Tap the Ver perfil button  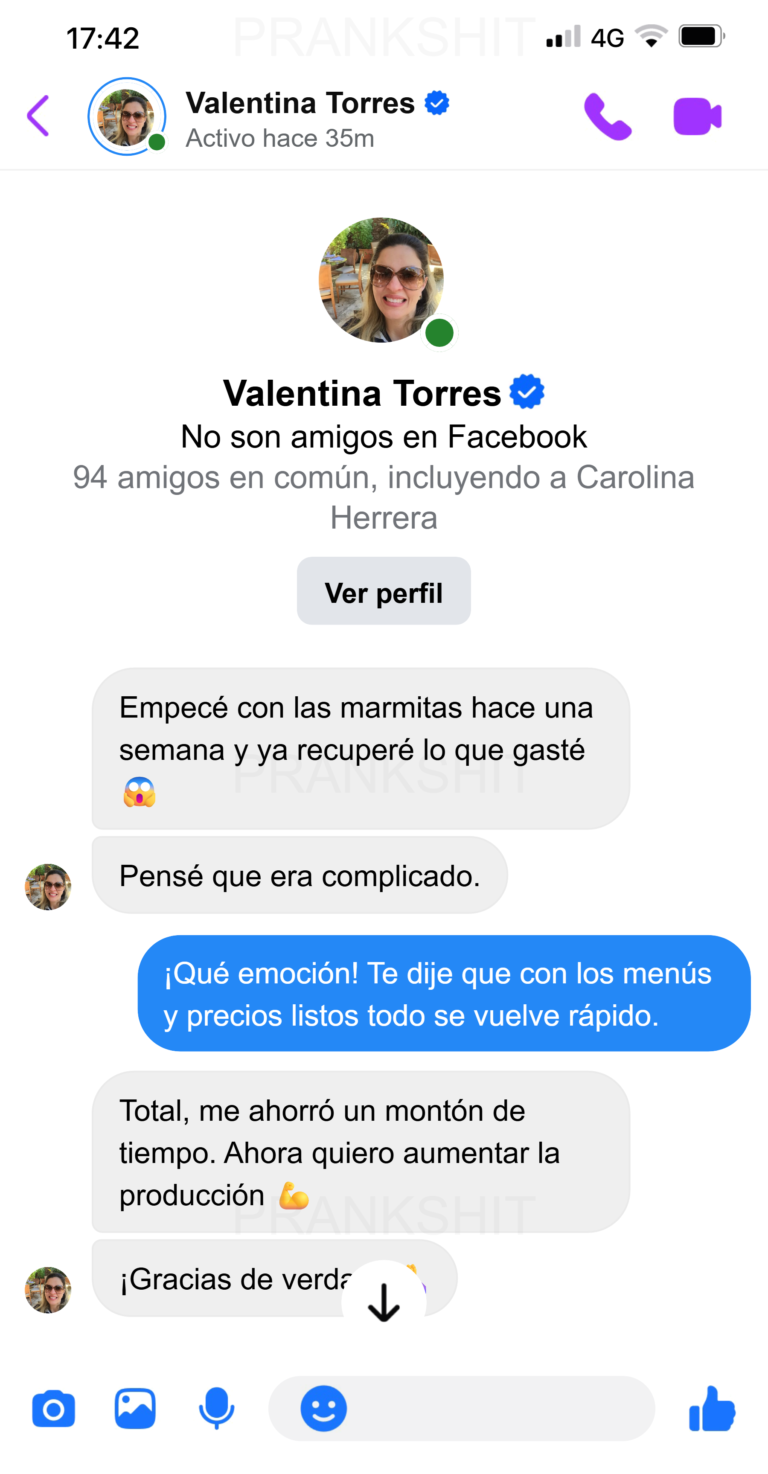tap(383, 592)
